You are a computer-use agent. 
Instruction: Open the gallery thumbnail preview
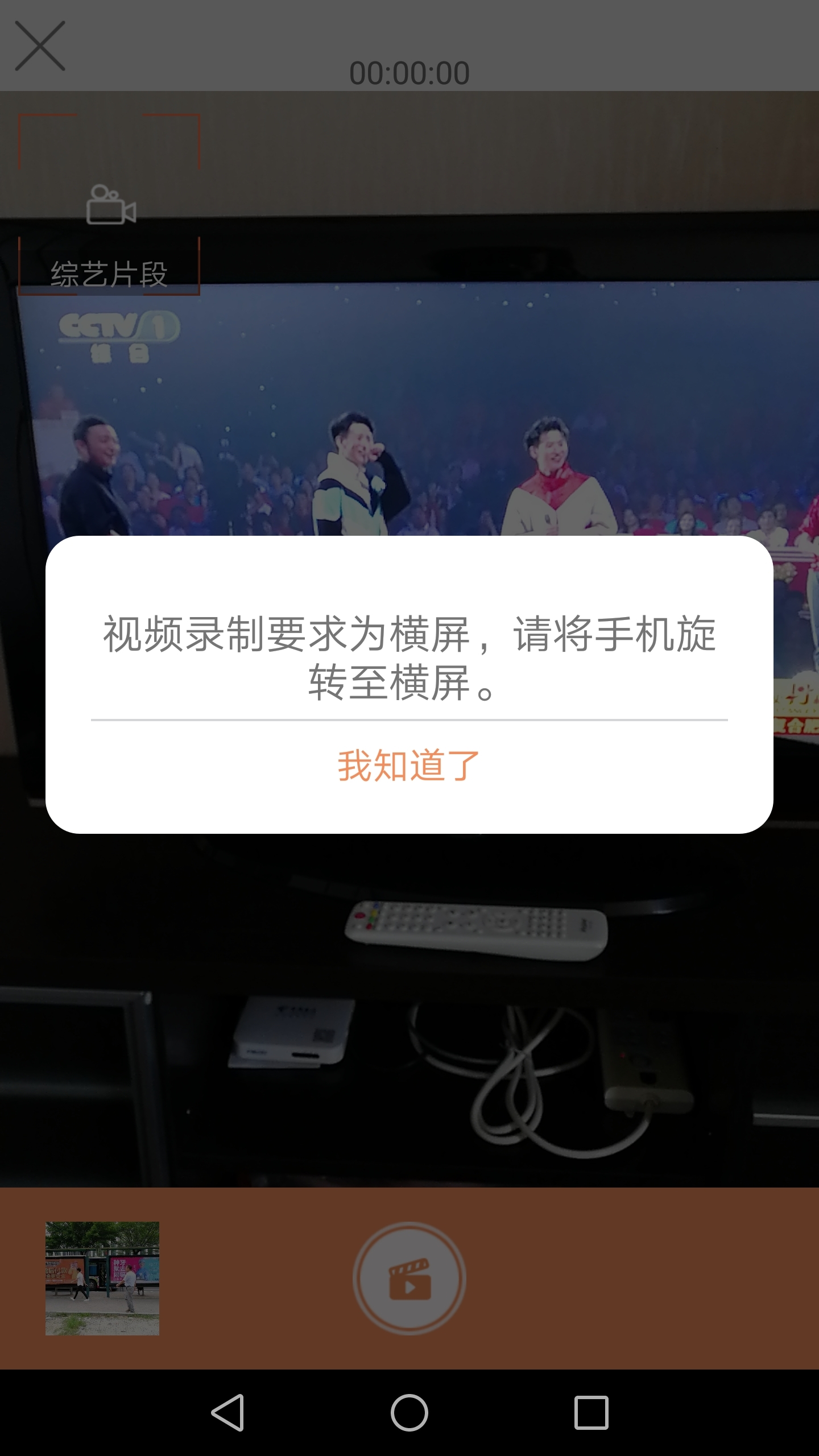[102, 1278]
